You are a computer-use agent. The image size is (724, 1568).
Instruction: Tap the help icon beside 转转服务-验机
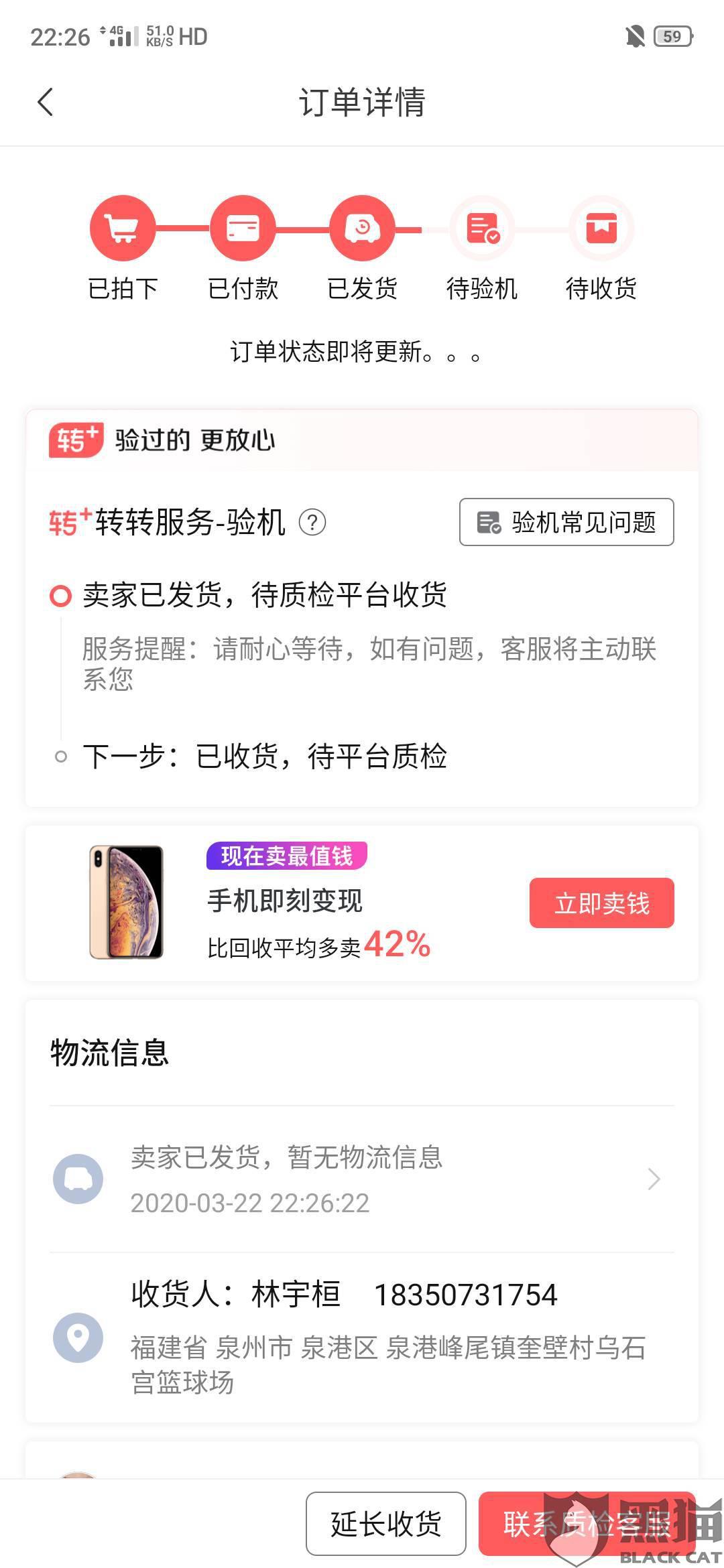tap(312, 523)
